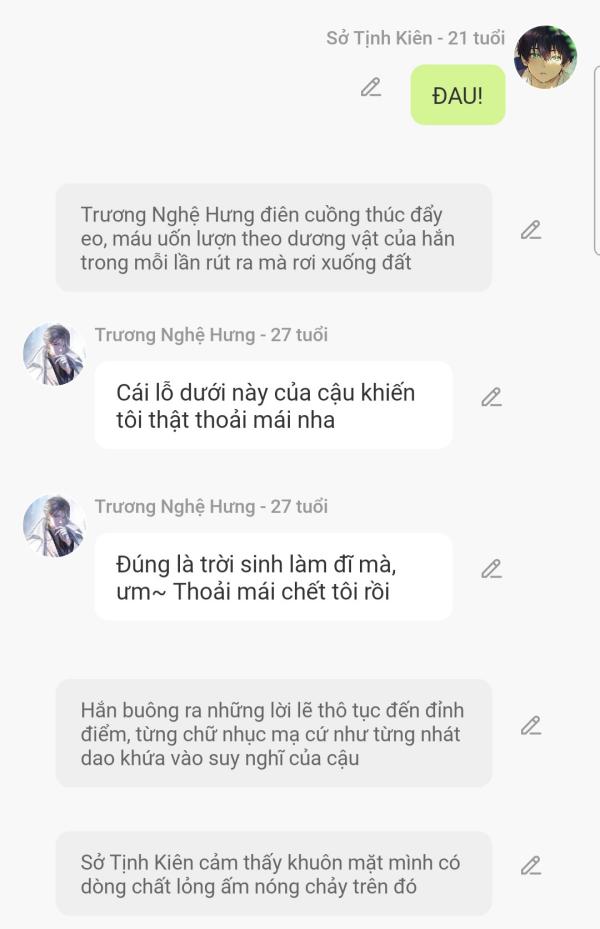Edit narration starting "Hắn buông ra những lời"
This screenshot has height=929, width=600.
[531, 726]
